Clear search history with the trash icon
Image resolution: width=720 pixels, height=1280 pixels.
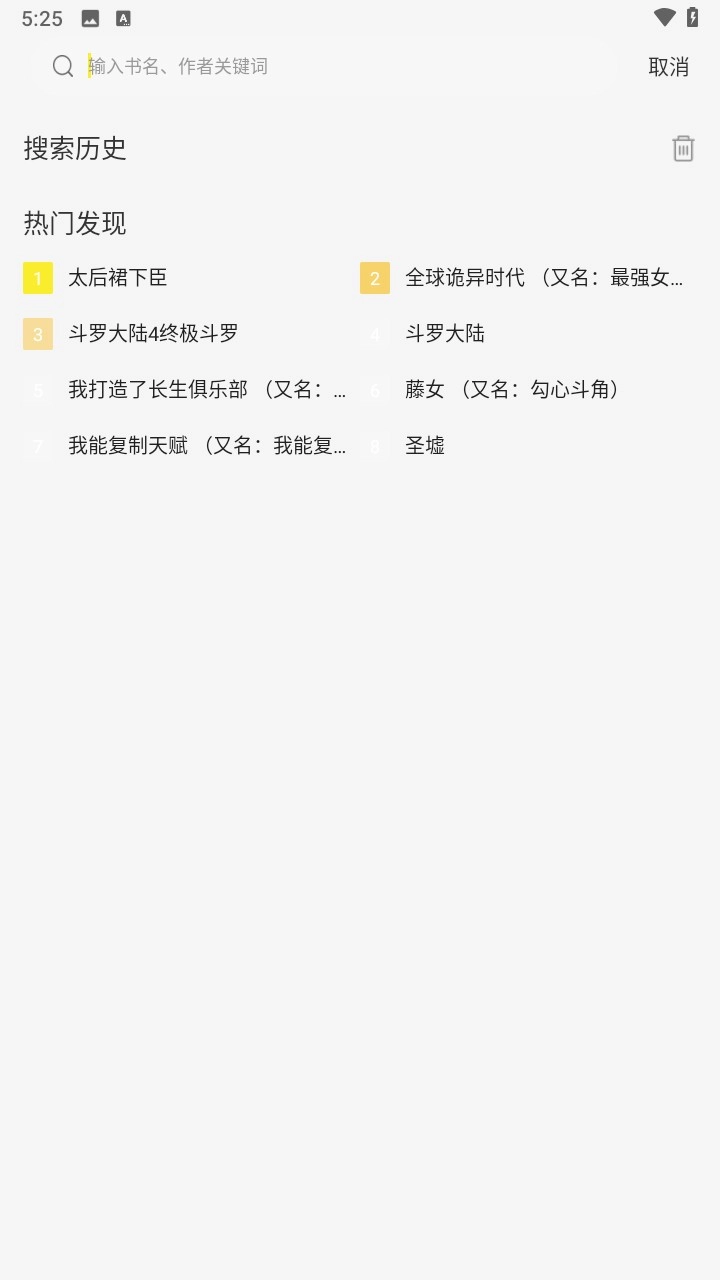coord(683,149)
